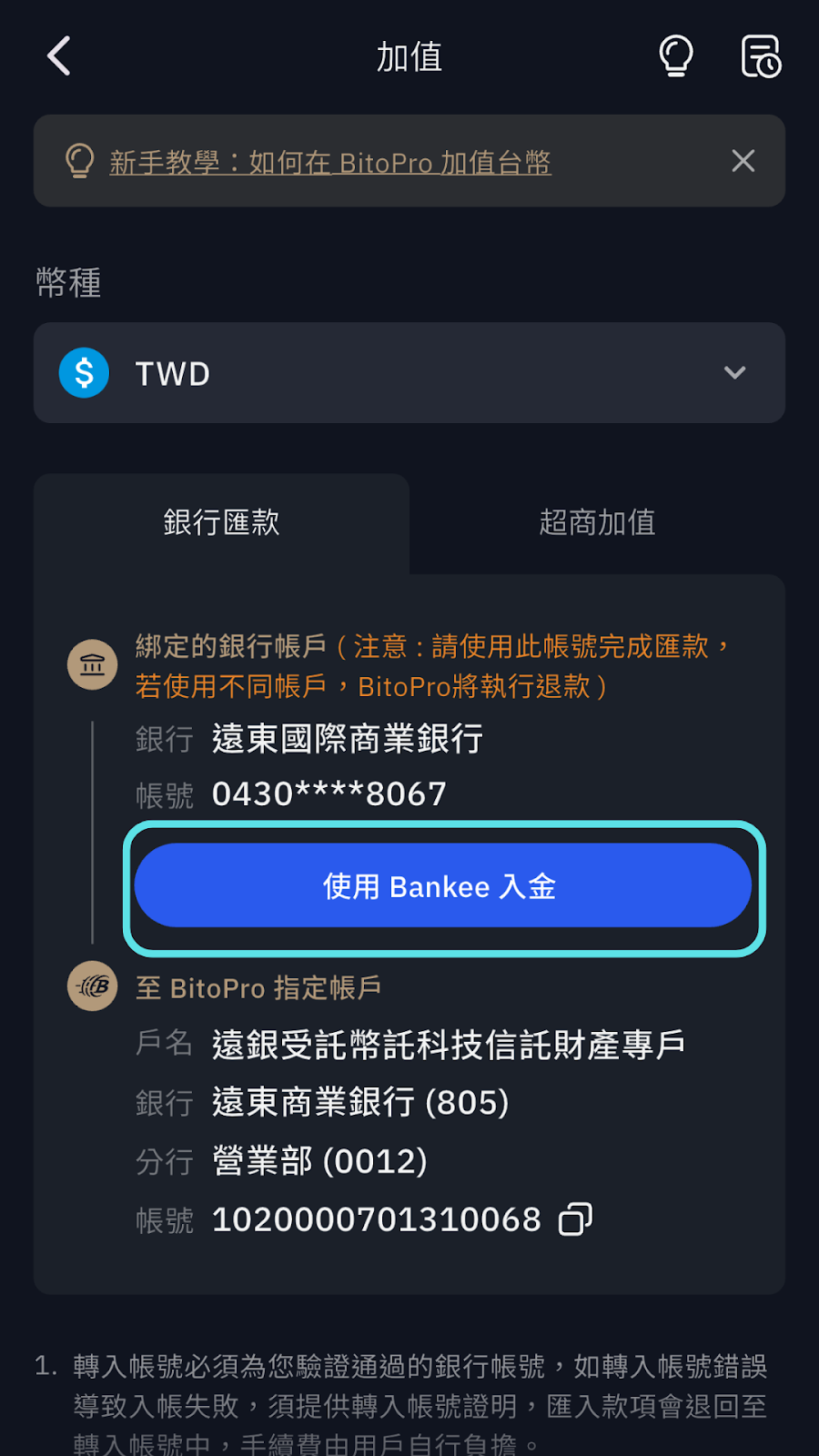Dismiss the tutorial banner

tap(743, 161)
